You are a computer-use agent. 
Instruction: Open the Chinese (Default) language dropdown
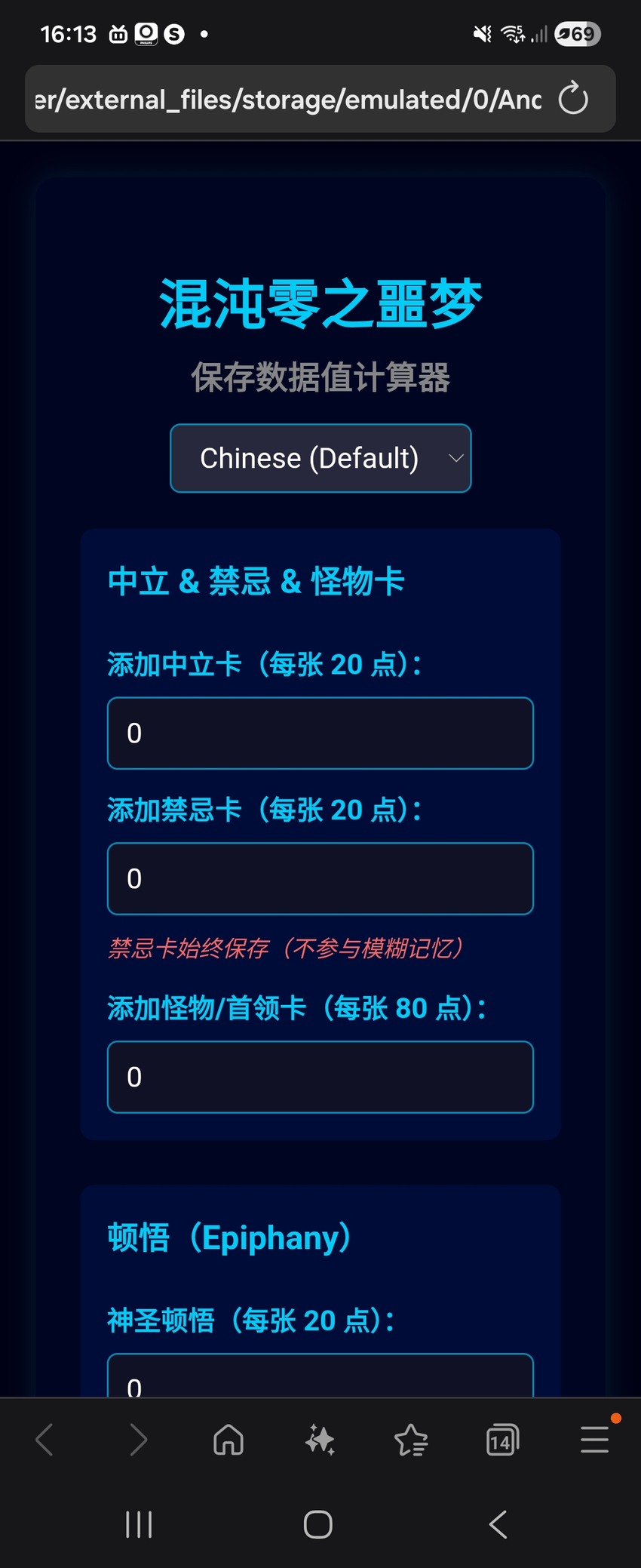tap(320, 458)
